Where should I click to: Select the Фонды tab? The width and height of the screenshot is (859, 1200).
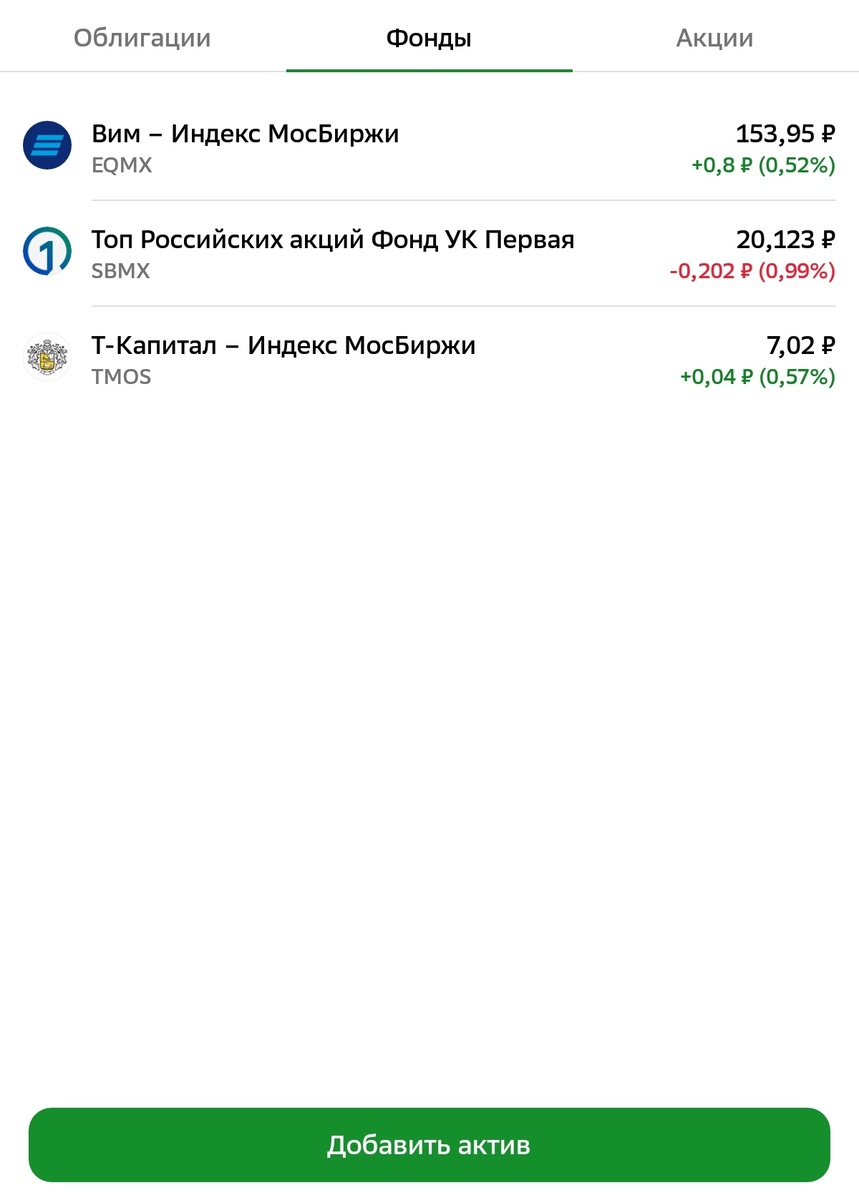429,39
